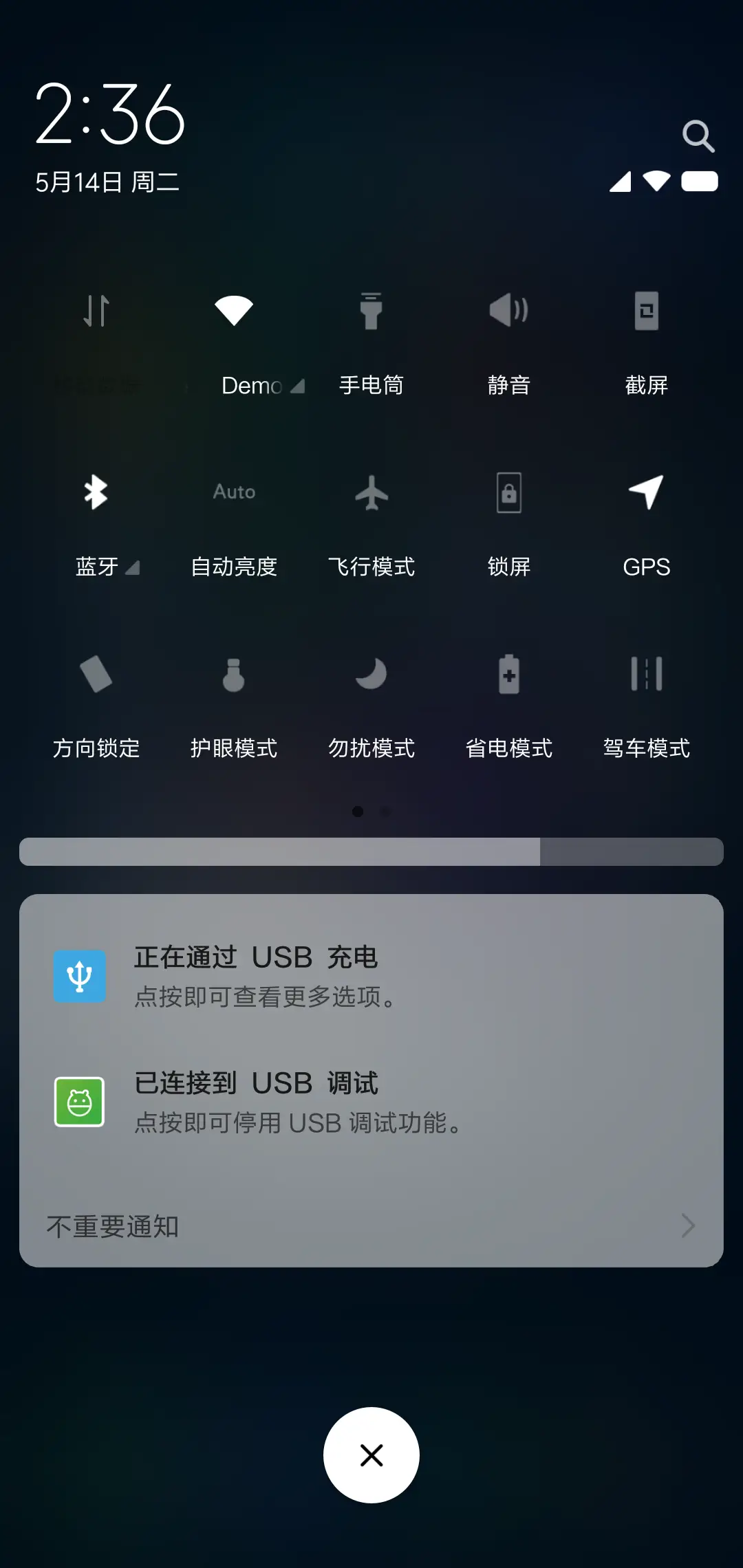743x1568 pixels.
Task: Open the USB charging notification options
Action: point(371,977)
